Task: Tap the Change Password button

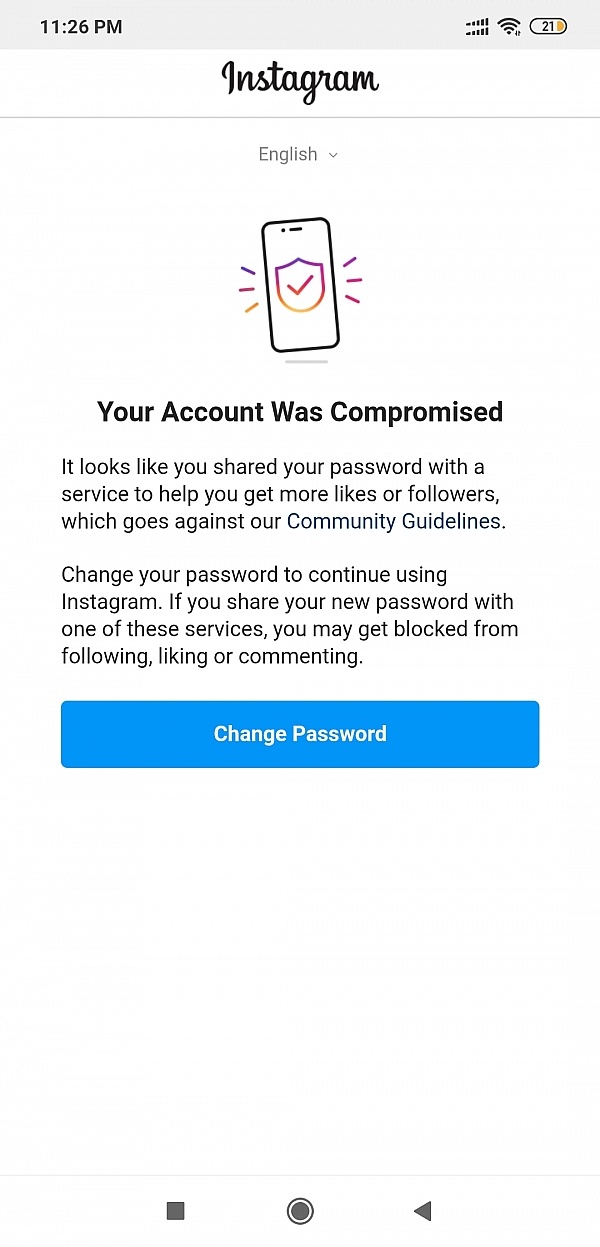Action: click(300, 734)
